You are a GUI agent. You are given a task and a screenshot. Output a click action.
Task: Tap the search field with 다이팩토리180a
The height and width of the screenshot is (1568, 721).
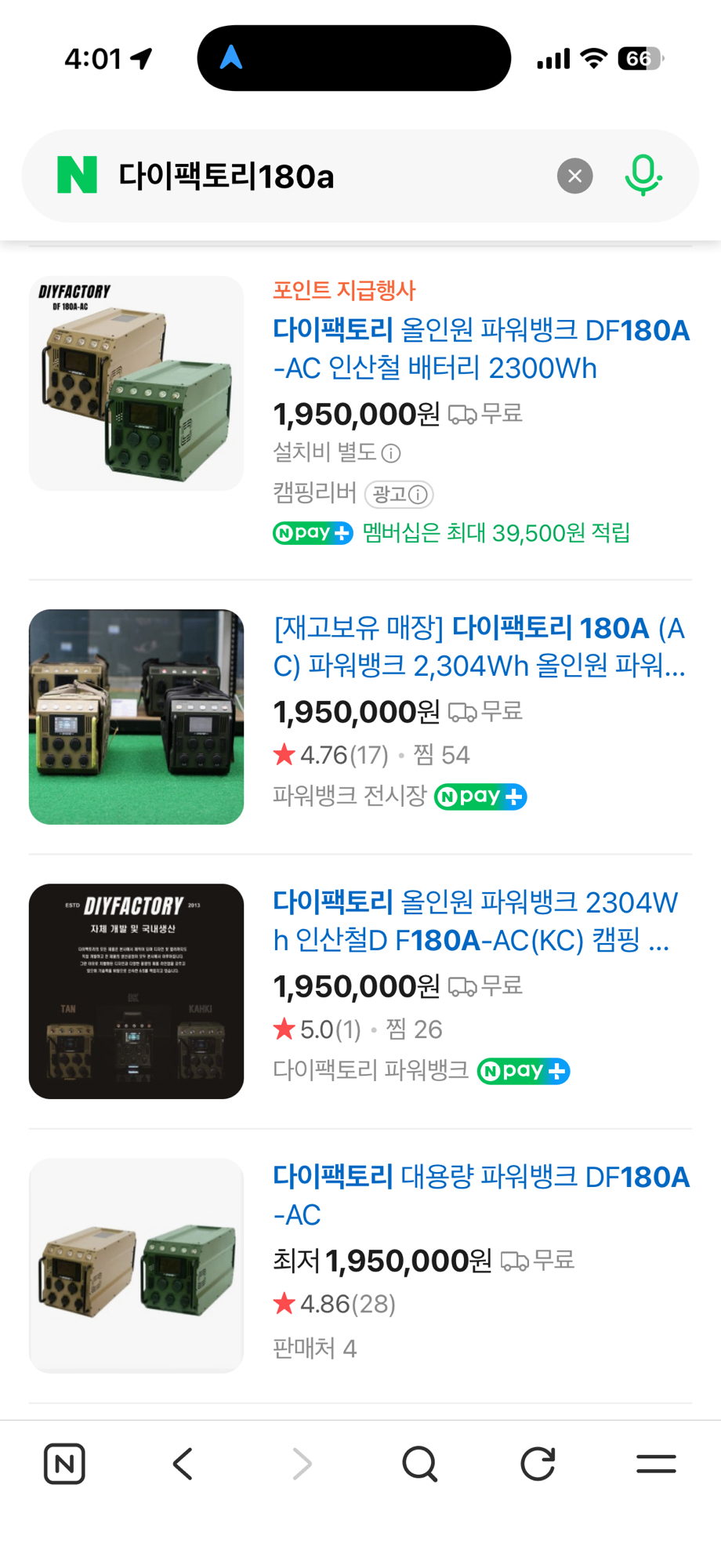[329, 176]
